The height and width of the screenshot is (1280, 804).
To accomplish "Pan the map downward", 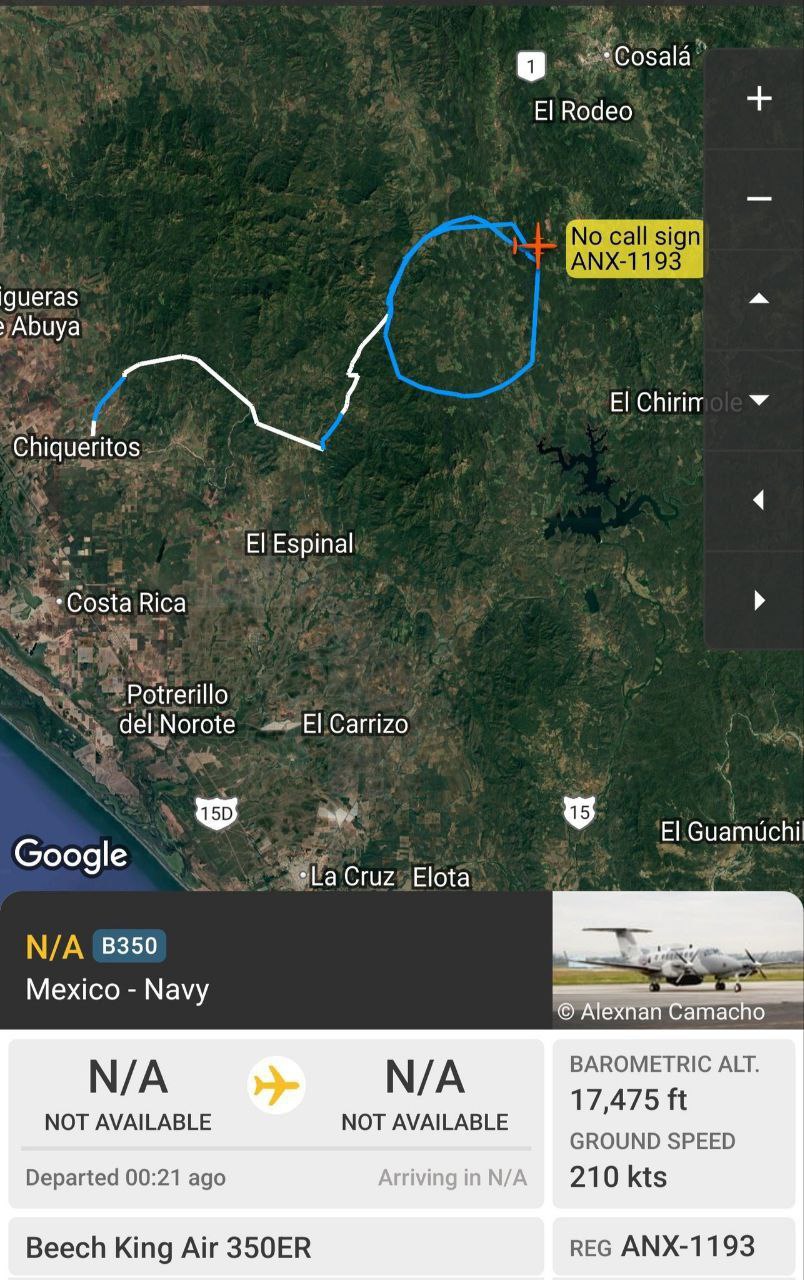I will [x=759, y=400].
